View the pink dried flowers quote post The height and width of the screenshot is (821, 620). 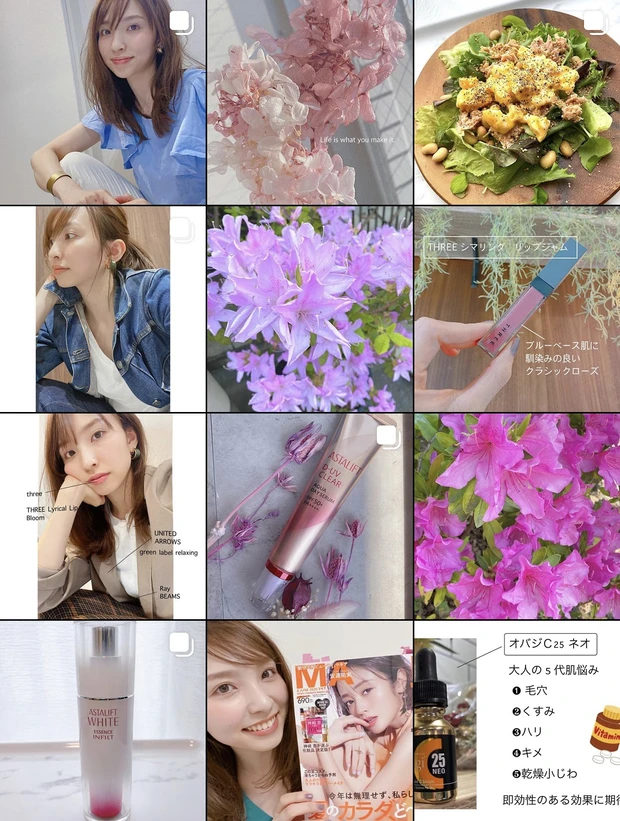coord(310,102)
